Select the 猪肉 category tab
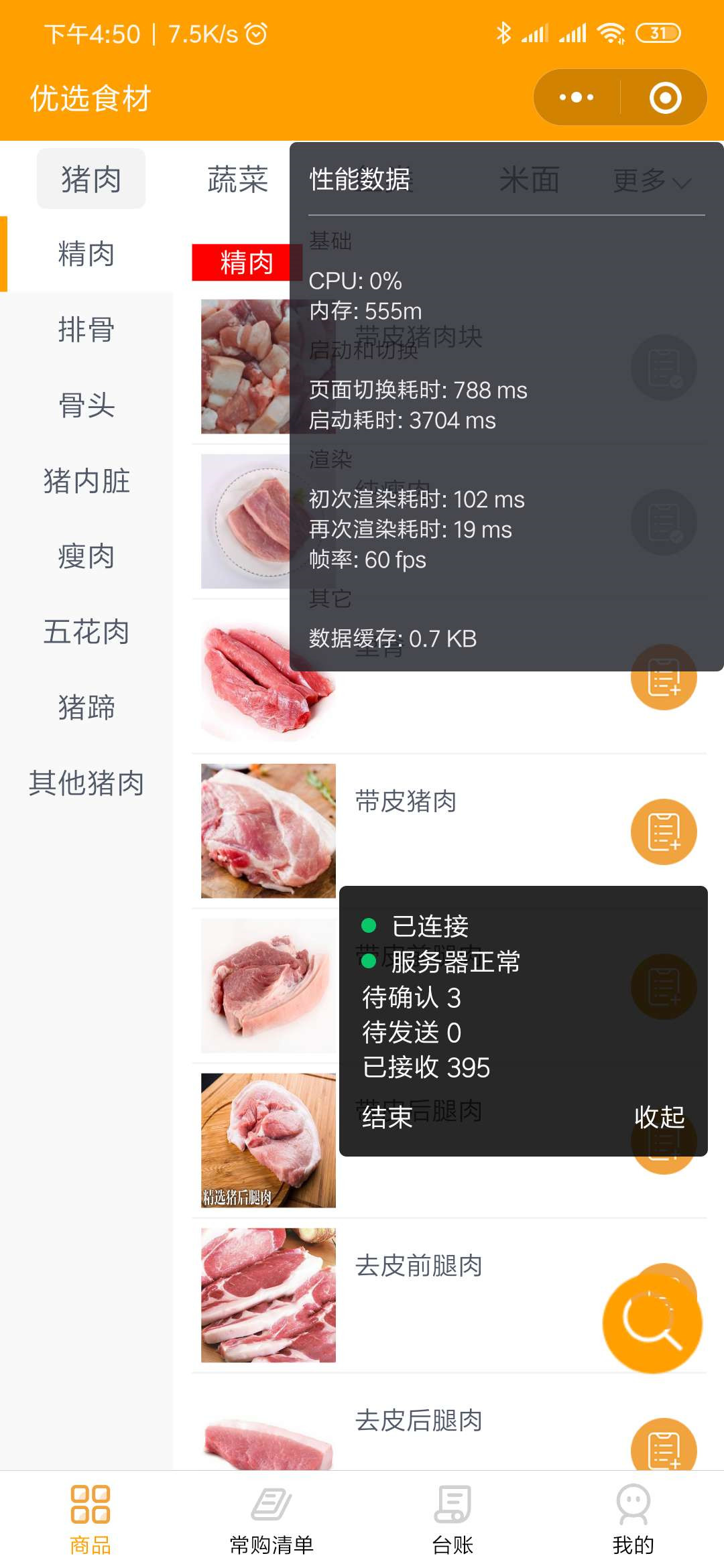Image resolution: width=724 pixels, height=1568 pixels. tap(91, 180)
